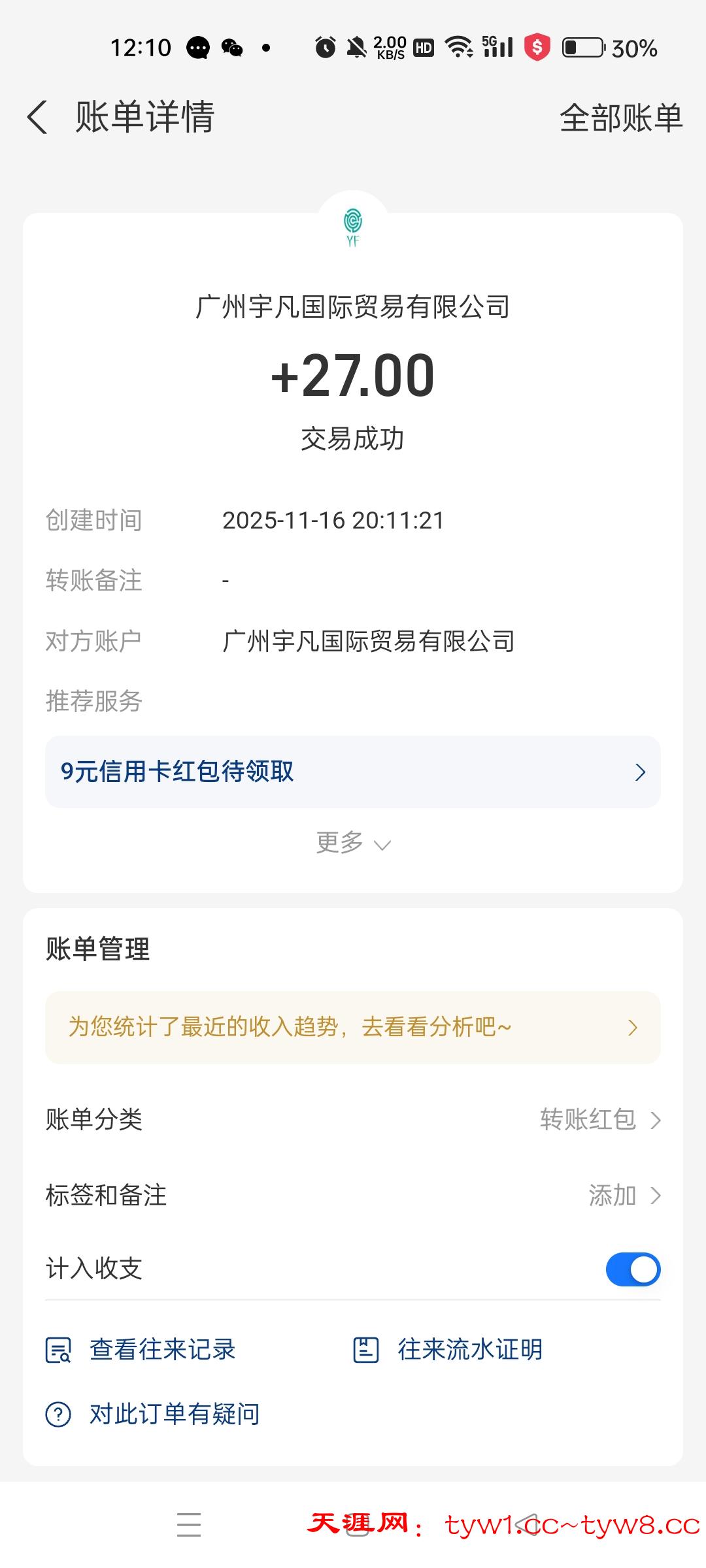This screenshot has height=1568, width=706.
Task: Tap the +27.00 transaction amount
Action: coord(353,374)
